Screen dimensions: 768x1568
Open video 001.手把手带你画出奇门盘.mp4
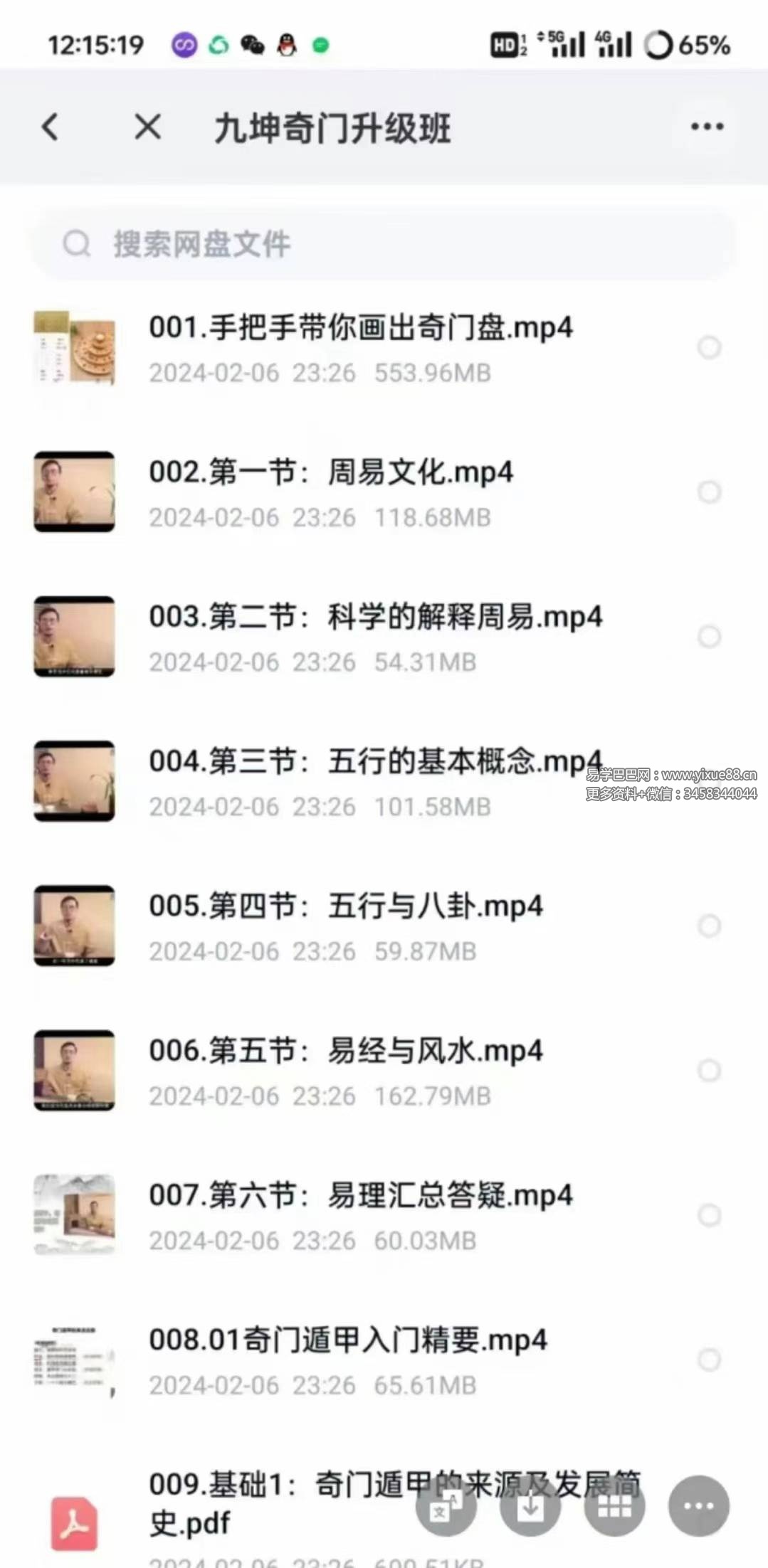pyautogui.click(x=360, y=329)
